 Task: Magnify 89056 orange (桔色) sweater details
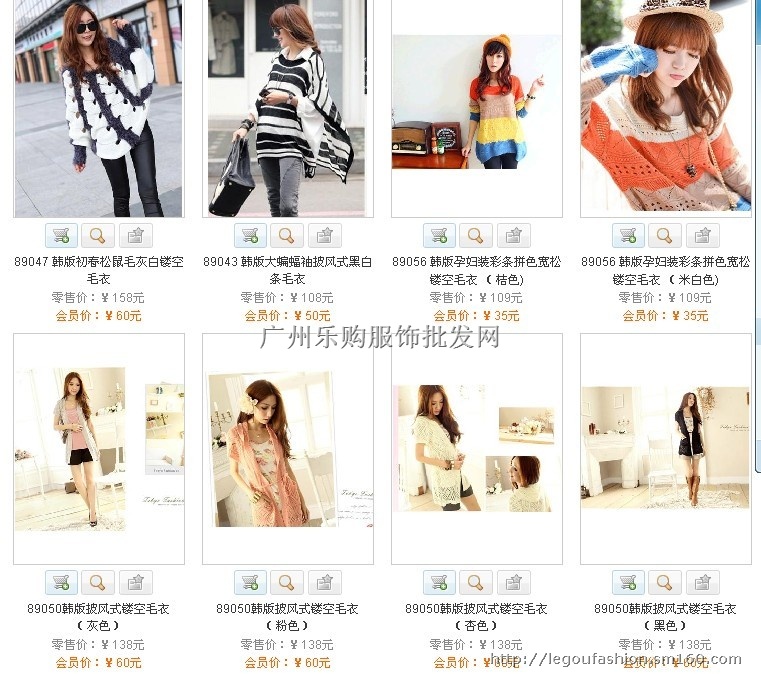click(x=476, y=235)
